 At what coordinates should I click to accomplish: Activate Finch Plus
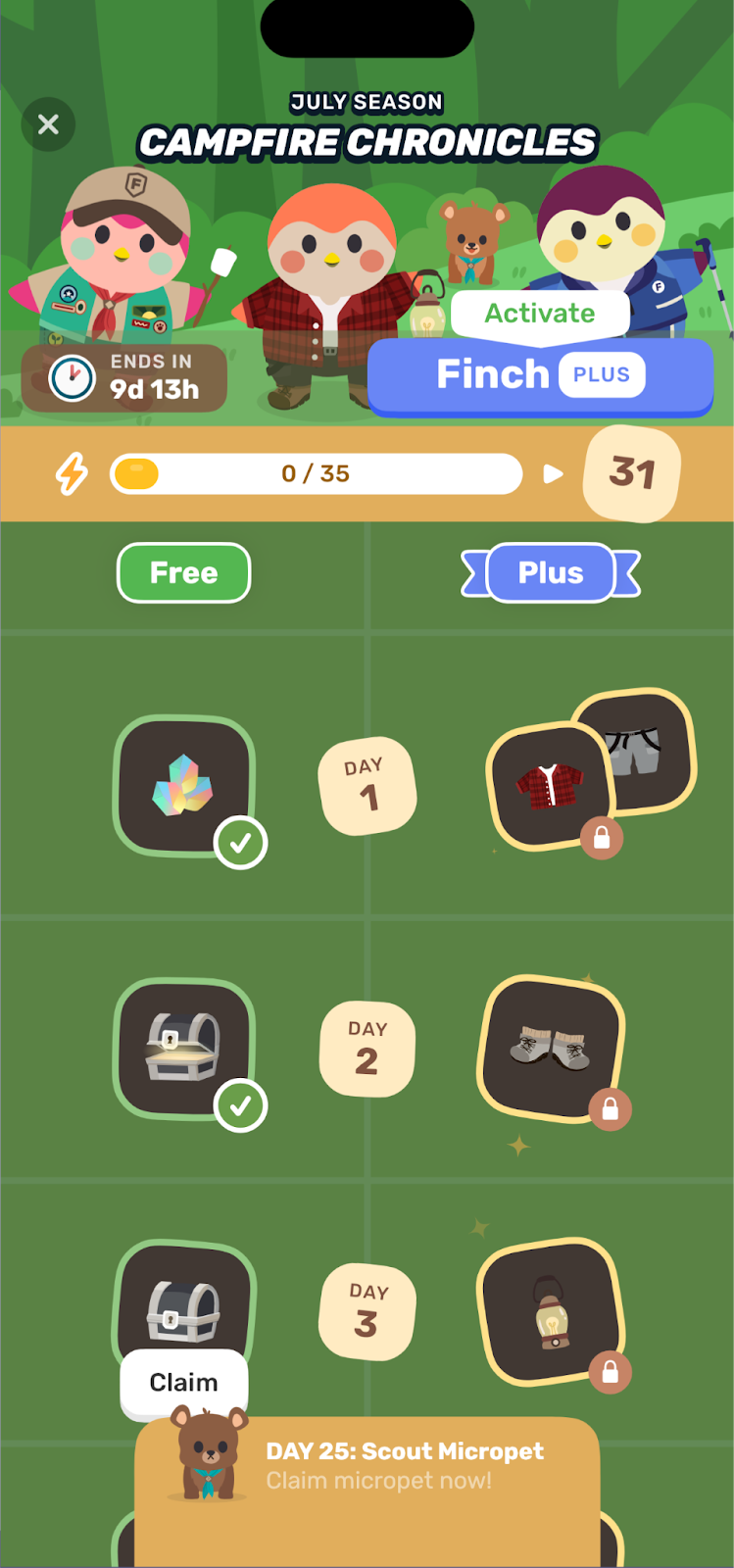(x=540, y=373)
